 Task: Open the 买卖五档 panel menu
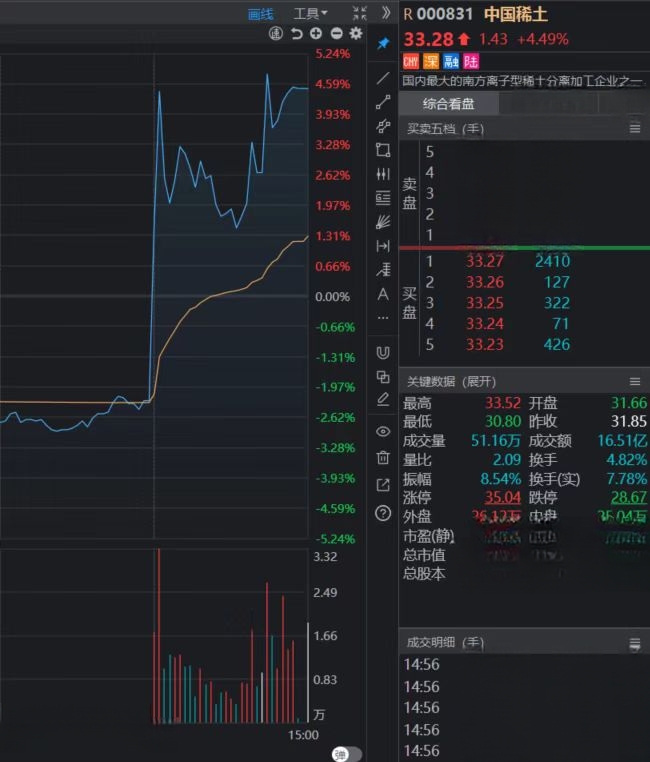(x=634, y=128)
